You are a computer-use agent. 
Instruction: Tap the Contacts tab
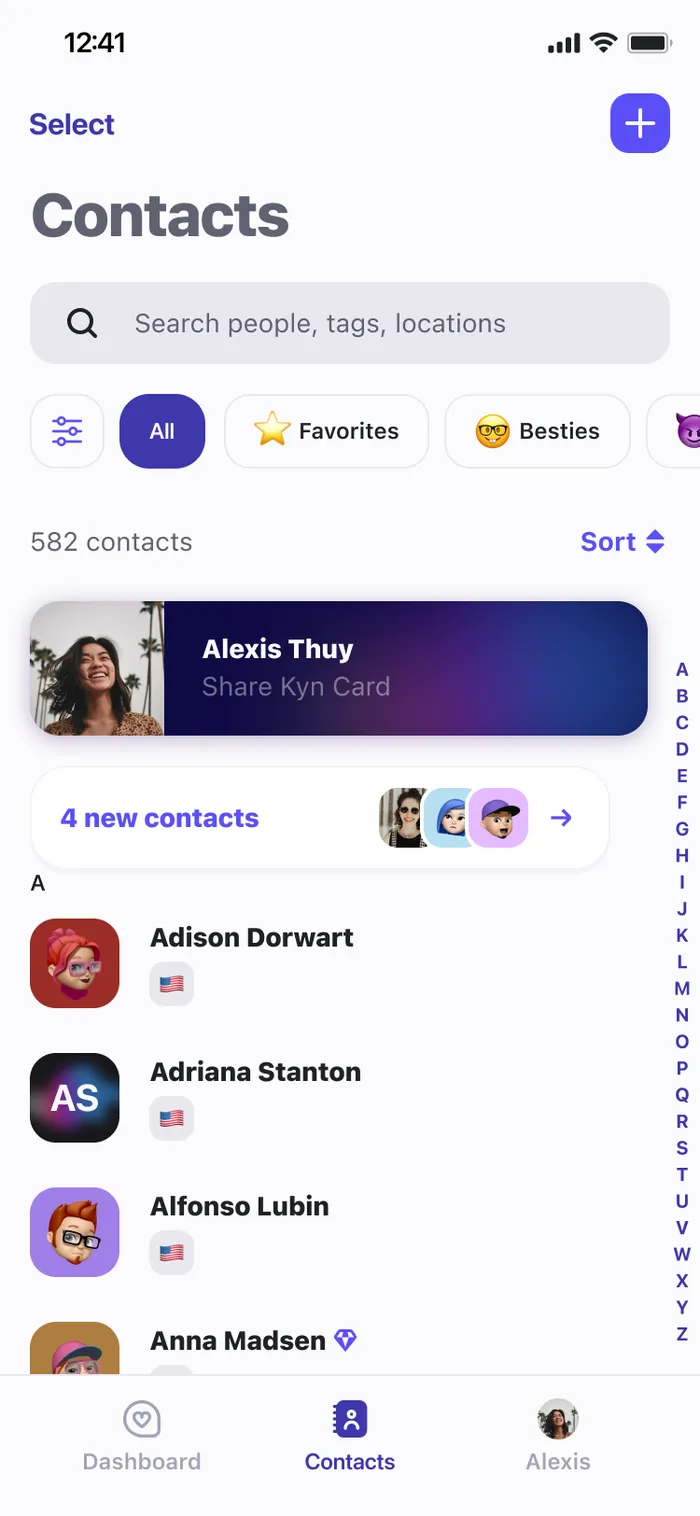pyautogui.click(x=350, y=1436)
